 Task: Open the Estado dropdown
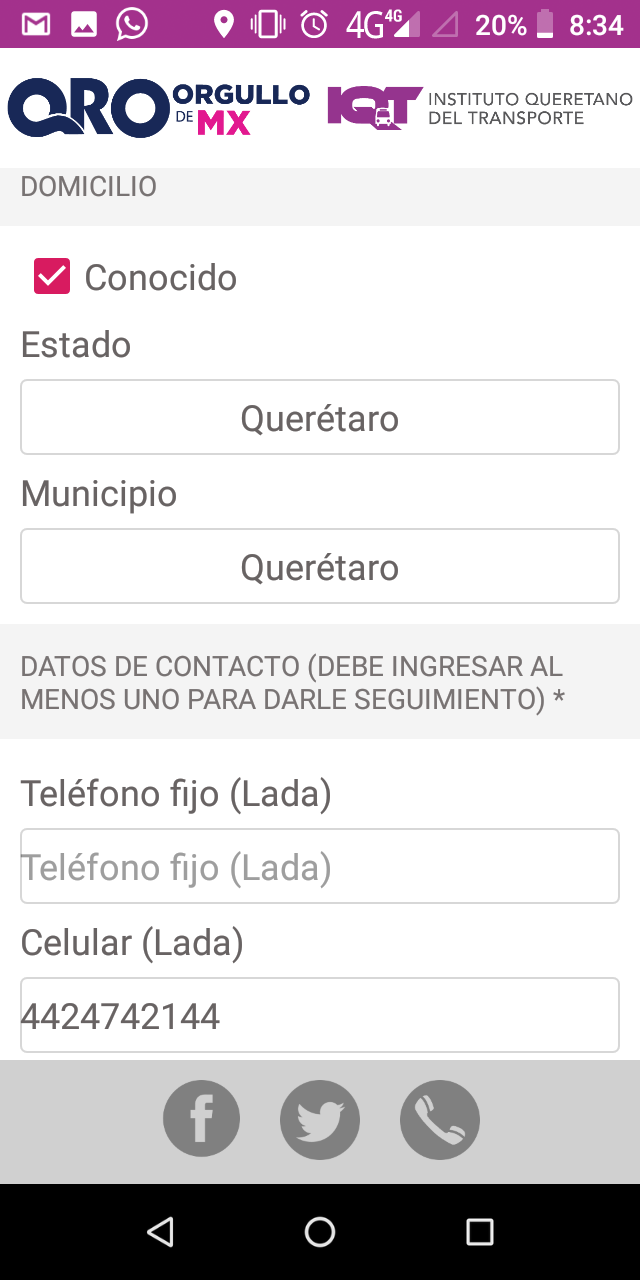coord(320,417)
